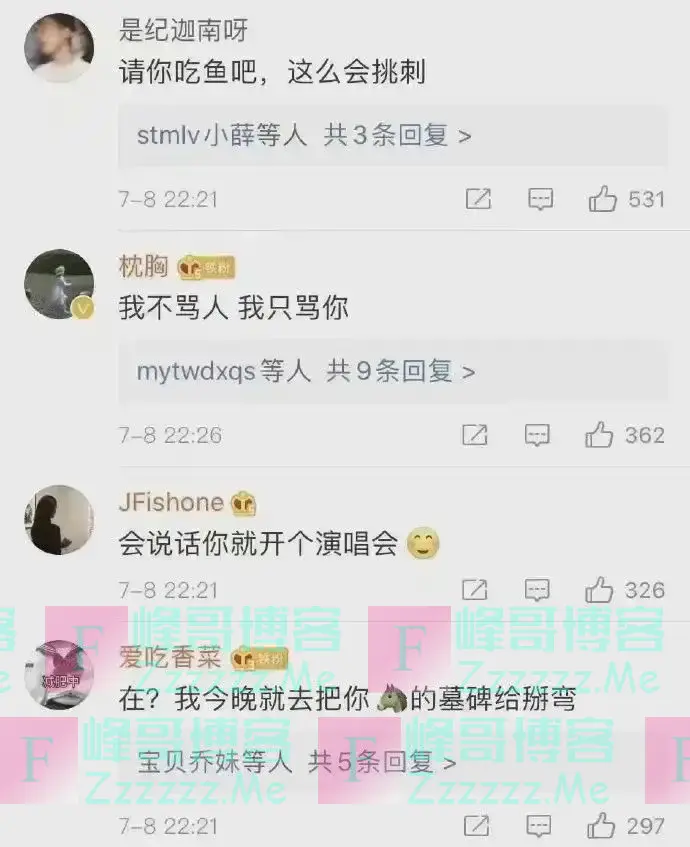Expand mytwdxqs等人 9 replies

(x=306, y=372)
